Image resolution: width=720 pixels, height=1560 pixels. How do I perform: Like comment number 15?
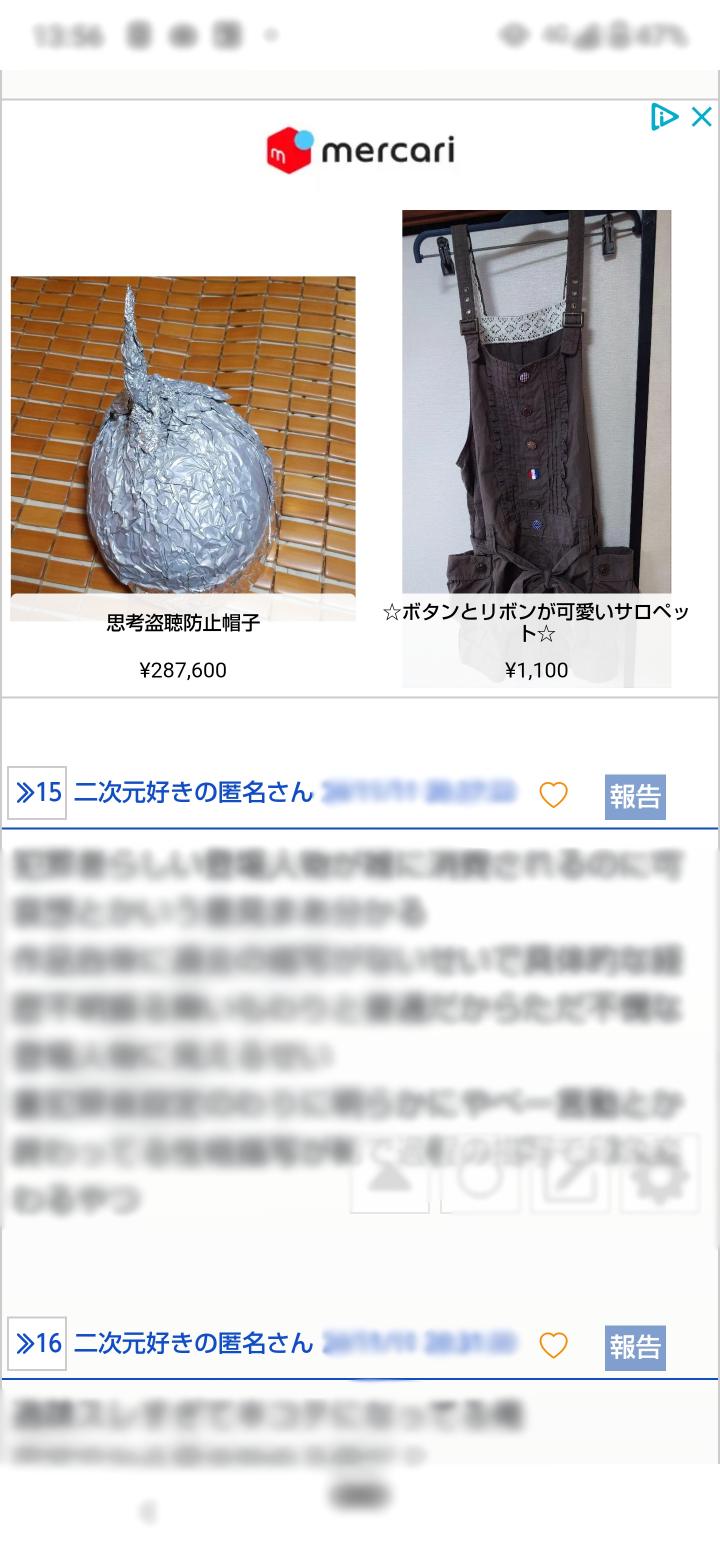tap(553, 795)
